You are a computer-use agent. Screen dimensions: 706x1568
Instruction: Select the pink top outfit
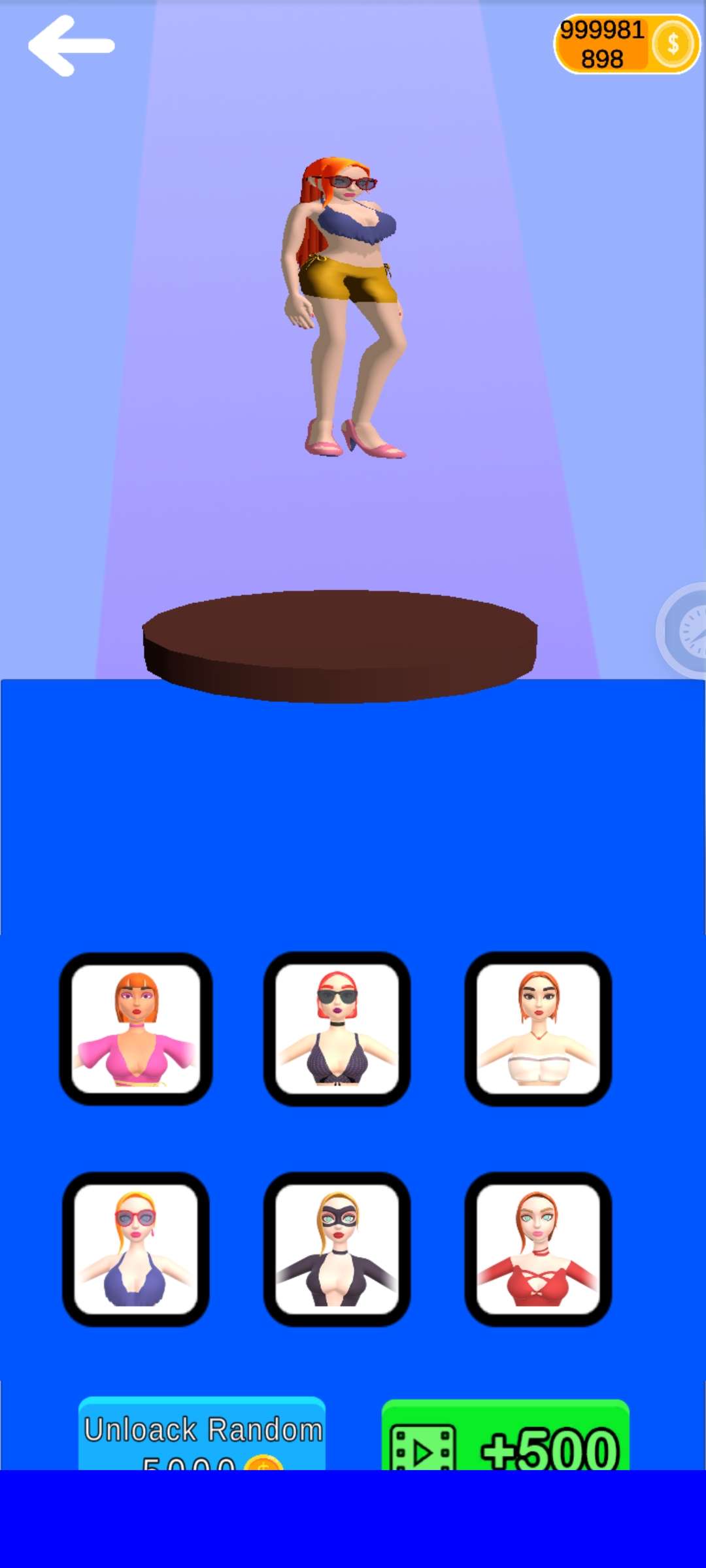tap(136, 1029)
